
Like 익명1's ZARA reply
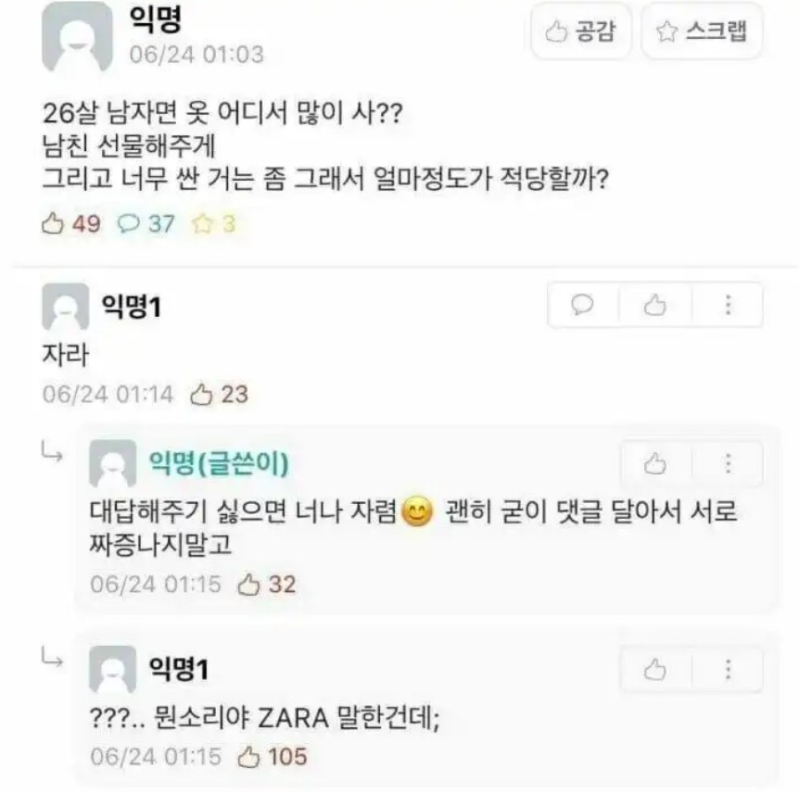656,669
